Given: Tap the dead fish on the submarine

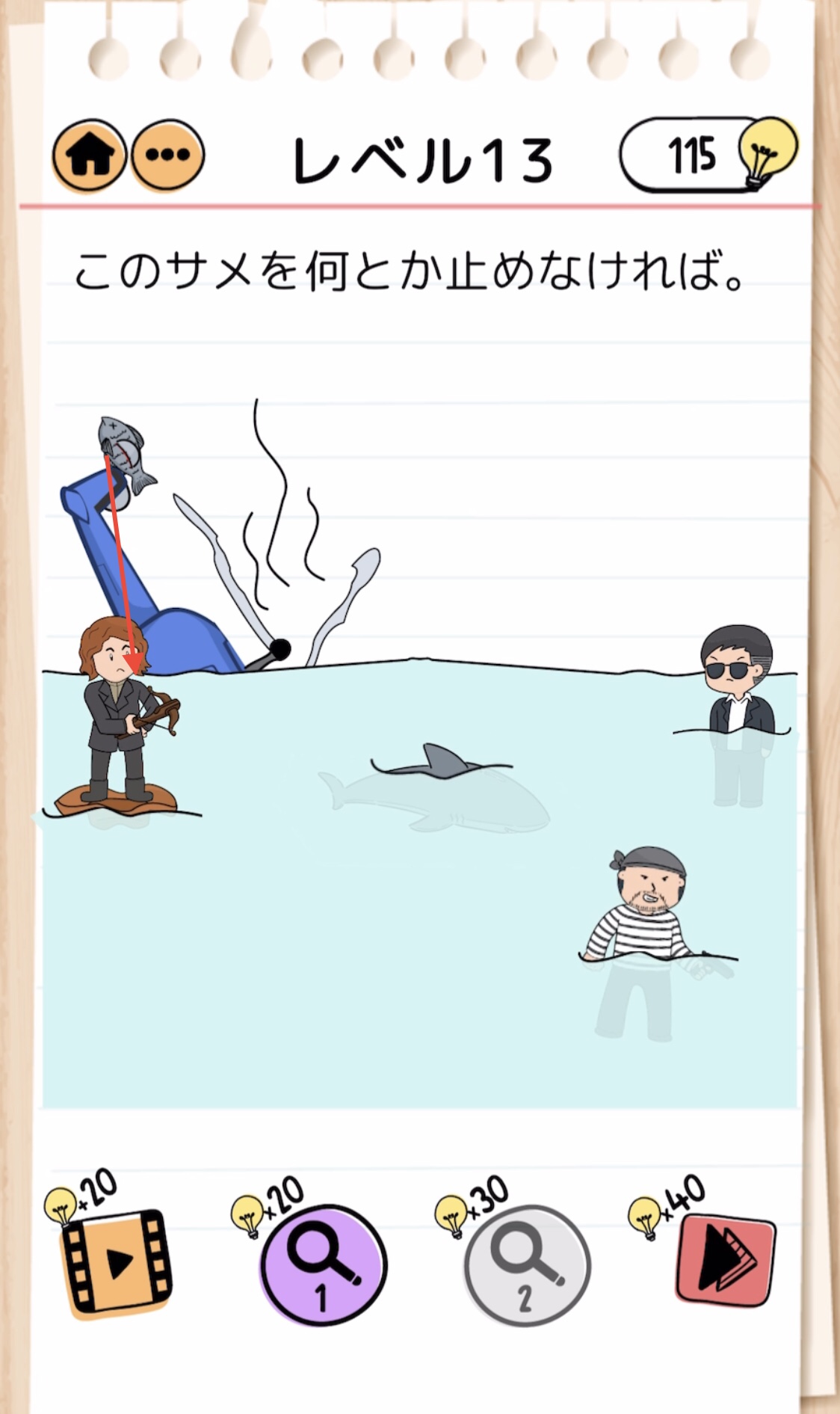Looking at the screenshot, I should pyautogui.click(x=126, y=454).
